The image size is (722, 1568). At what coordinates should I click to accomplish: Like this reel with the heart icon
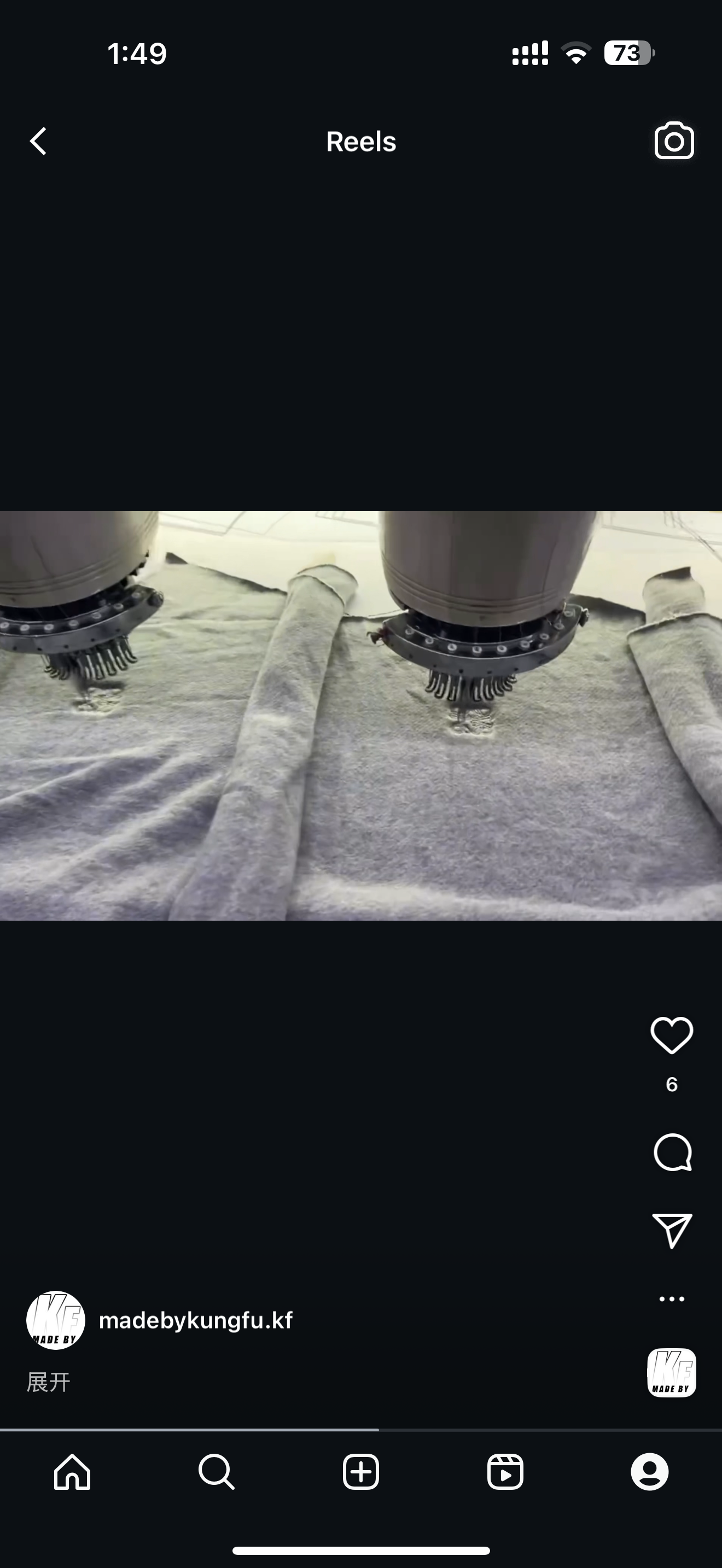672,1035
